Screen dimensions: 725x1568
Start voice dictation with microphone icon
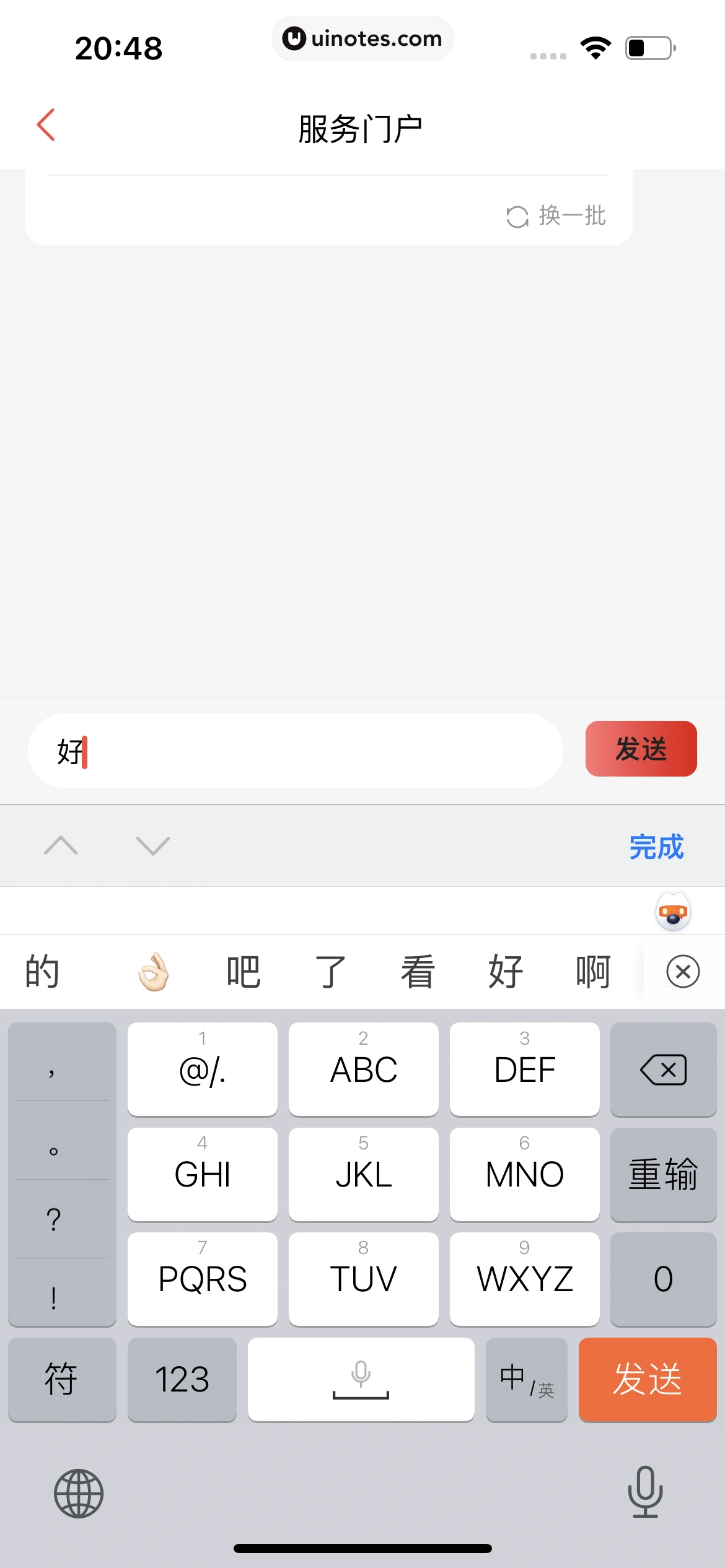click(645, 1492)
